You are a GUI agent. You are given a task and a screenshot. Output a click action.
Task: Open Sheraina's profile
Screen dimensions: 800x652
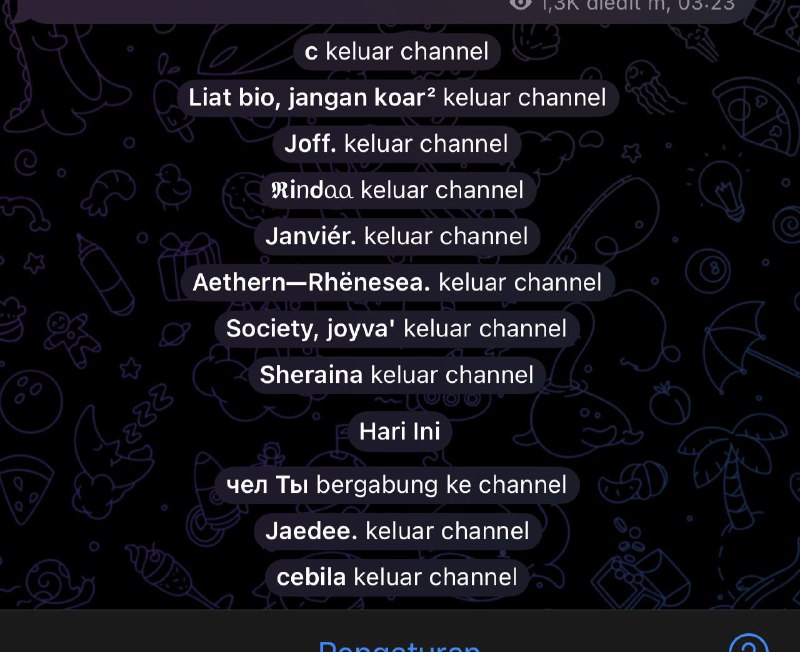312,375
